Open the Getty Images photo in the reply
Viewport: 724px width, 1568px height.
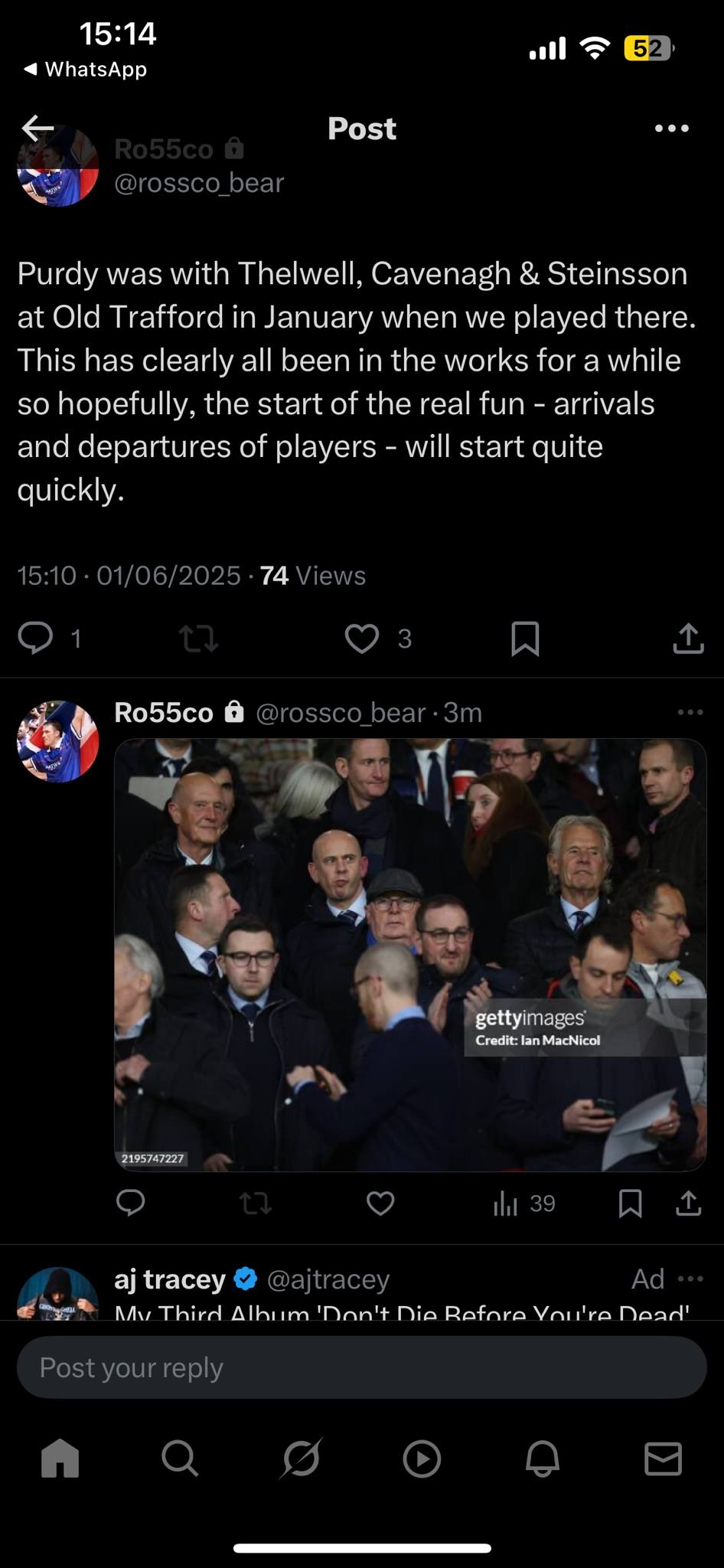pyautogui.click(x=410, y=955)
